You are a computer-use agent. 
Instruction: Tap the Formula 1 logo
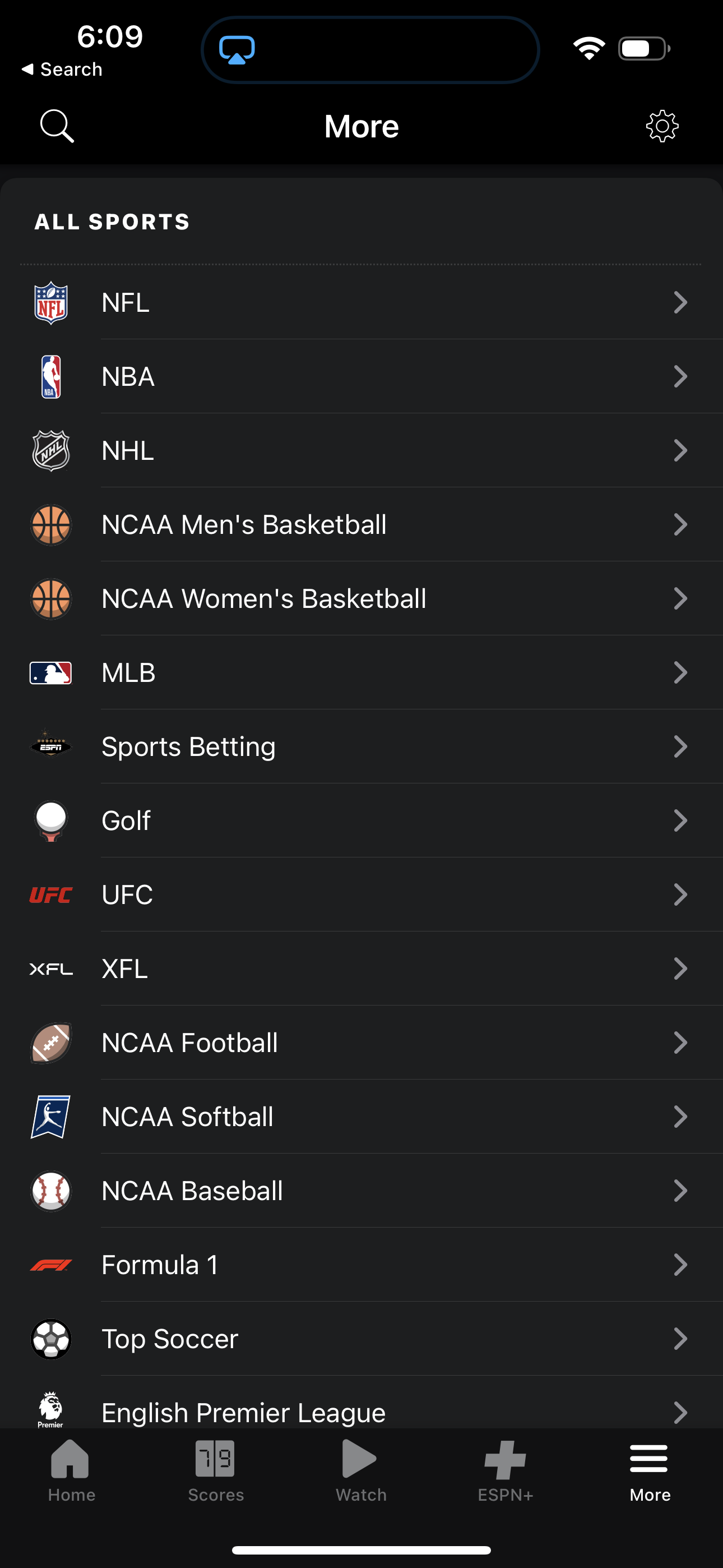click(x=51, y=1265)
